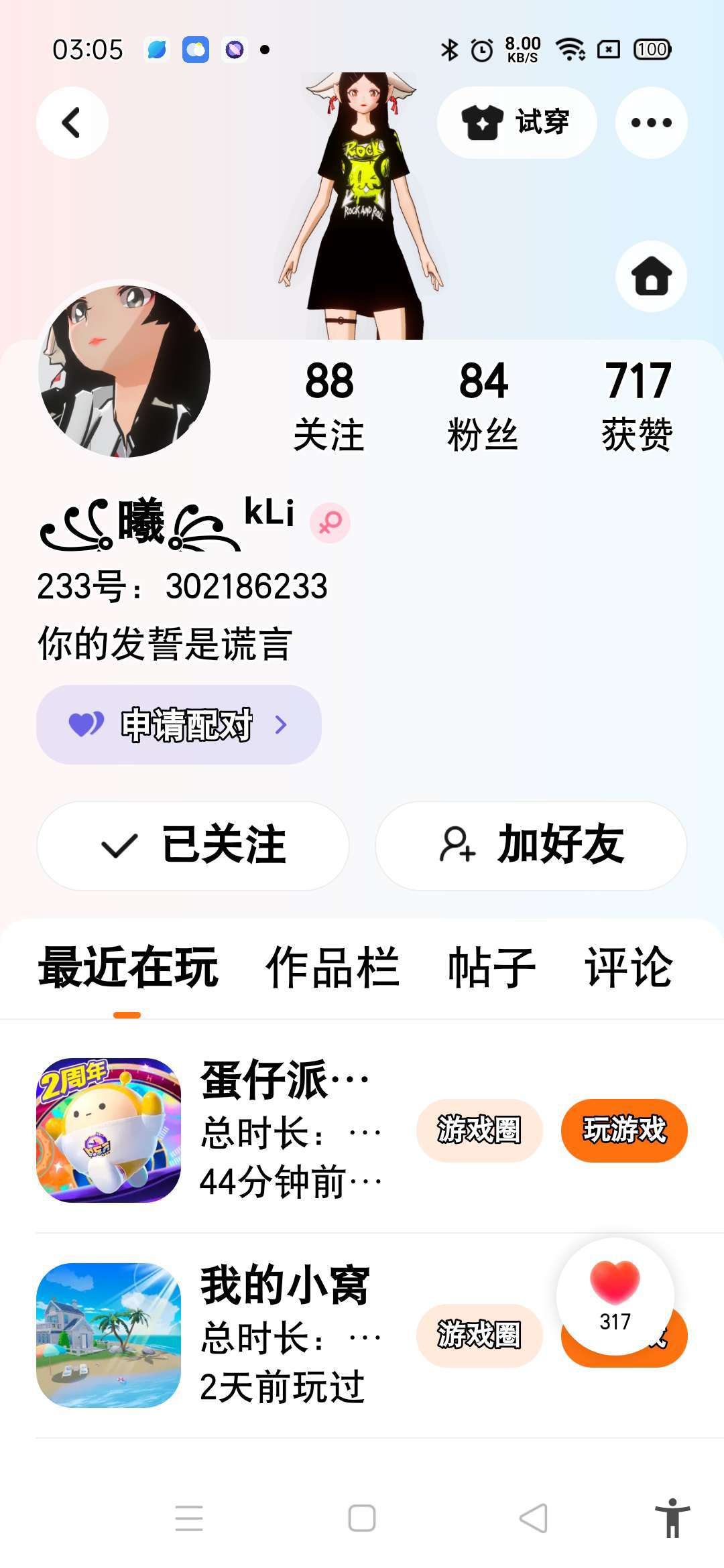The image size is (724, 1568).
Task: Open the three-dot overflow menu
Action: [x=652, y=123]
